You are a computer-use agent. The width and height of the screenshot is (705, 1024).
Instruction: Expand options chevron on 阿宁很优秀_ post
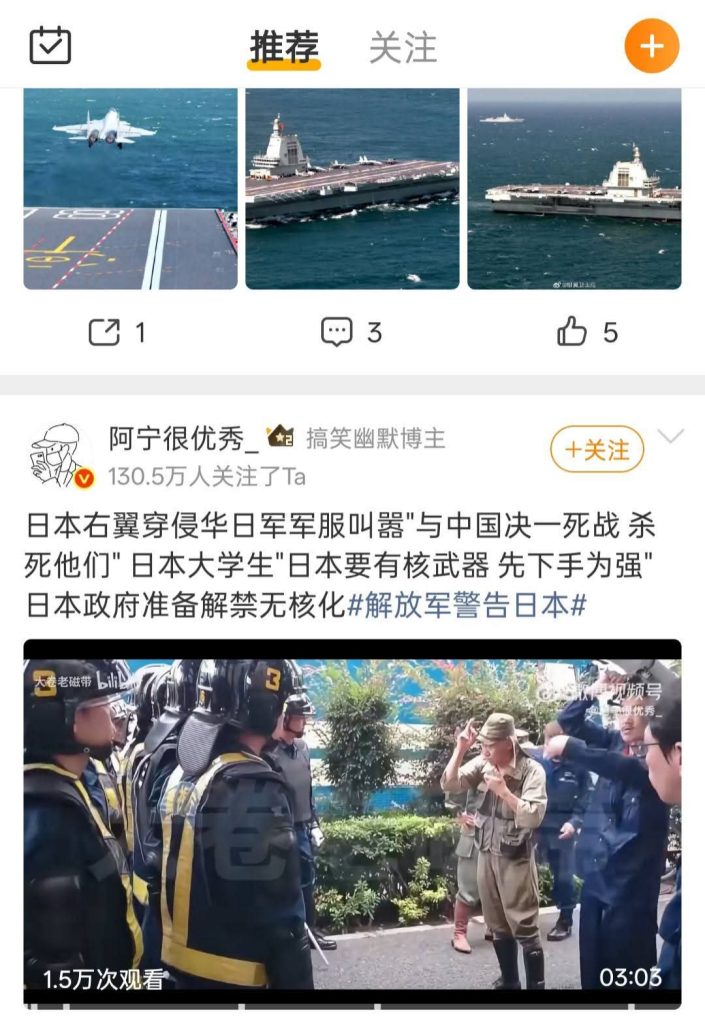pos(671,436)
